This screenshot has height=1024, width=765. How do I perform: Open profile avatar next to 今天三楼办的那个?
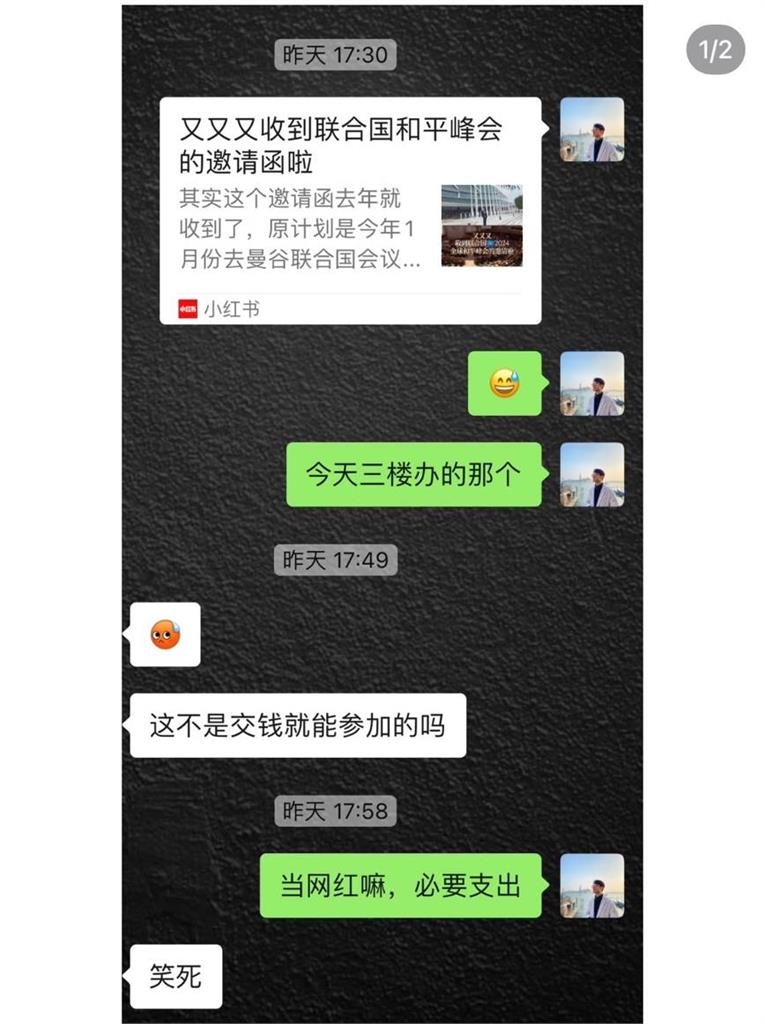pos(592,475)
